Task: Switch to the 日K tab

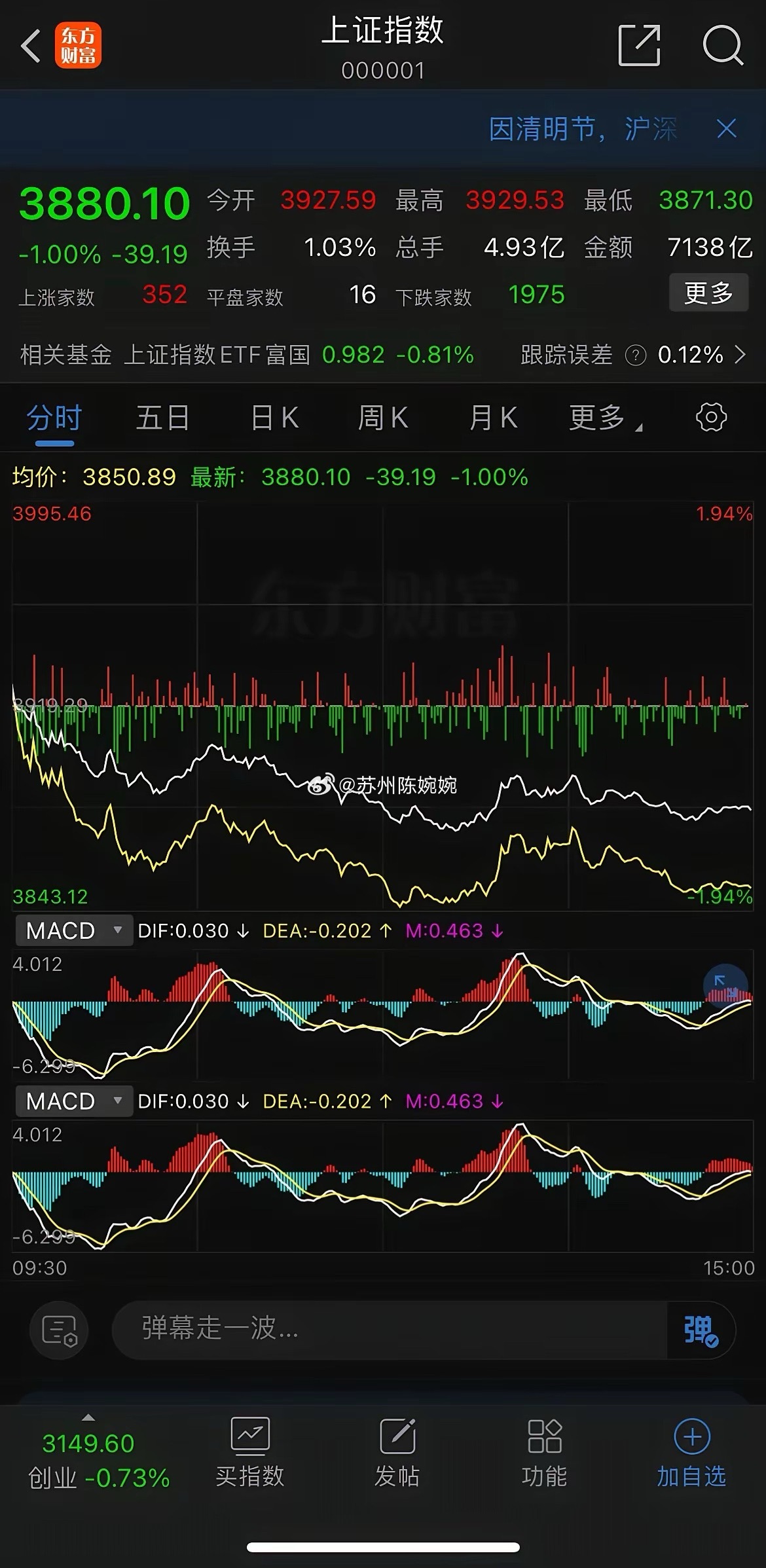Action: (x=273, y=418)
